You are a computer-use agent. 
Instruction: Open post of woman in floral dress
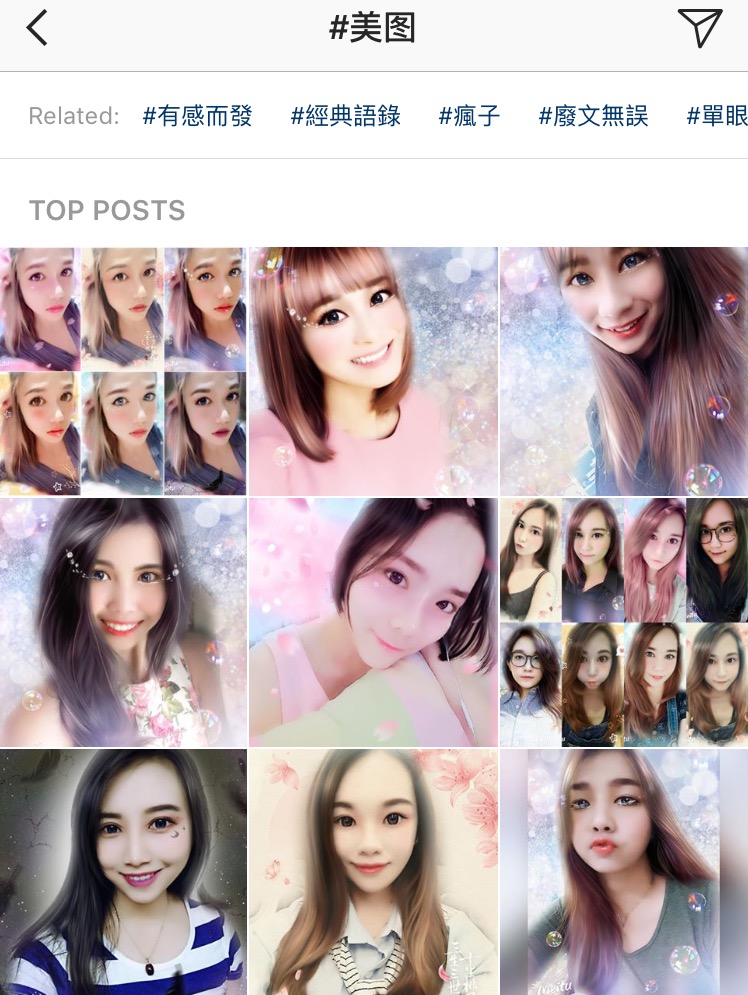123,621
